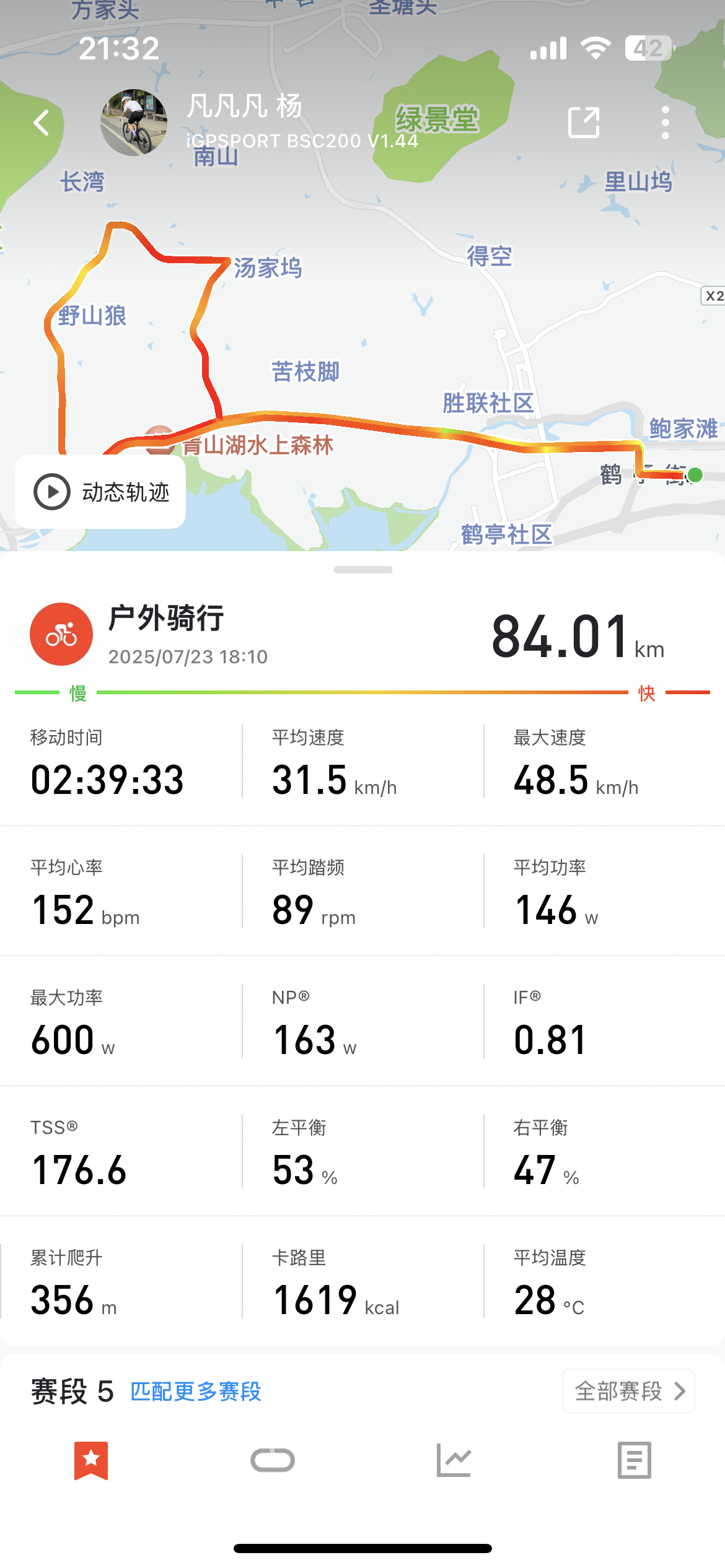This screenshot has height=1568, width=725.
Task: Go back with the top-left arrow
Action: point(41,123)
